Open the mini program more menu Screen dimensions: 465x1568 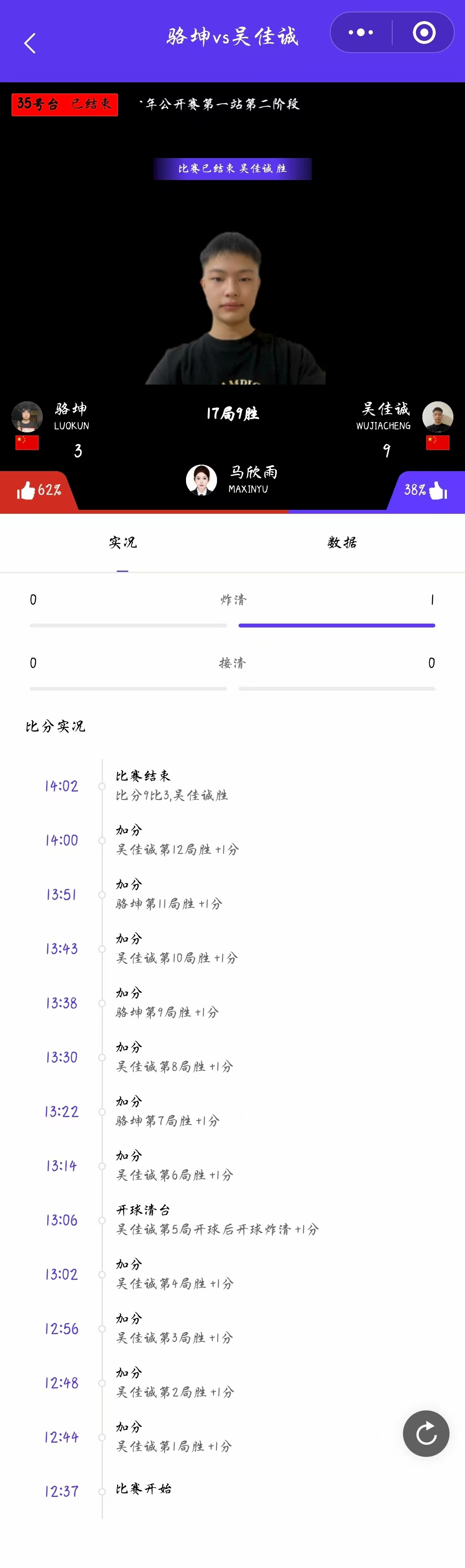point(360,32)
